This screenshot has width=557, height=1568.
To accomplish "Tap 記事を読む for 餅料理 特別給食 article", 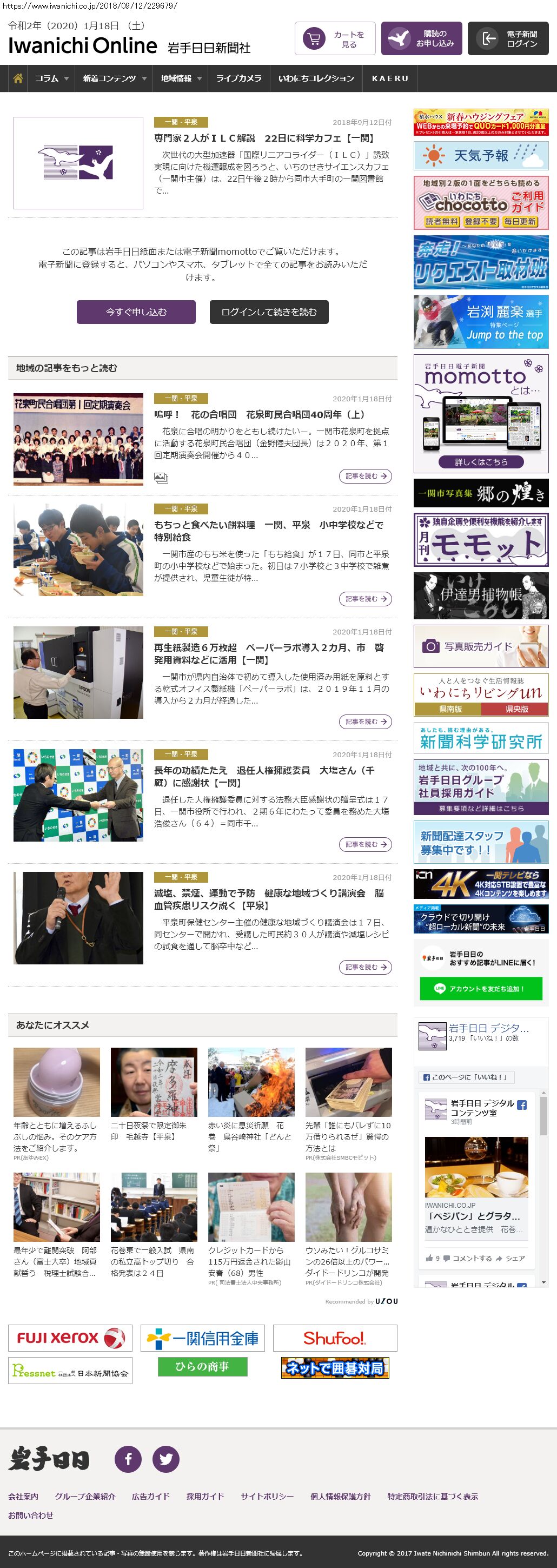I will pos(364,599).
